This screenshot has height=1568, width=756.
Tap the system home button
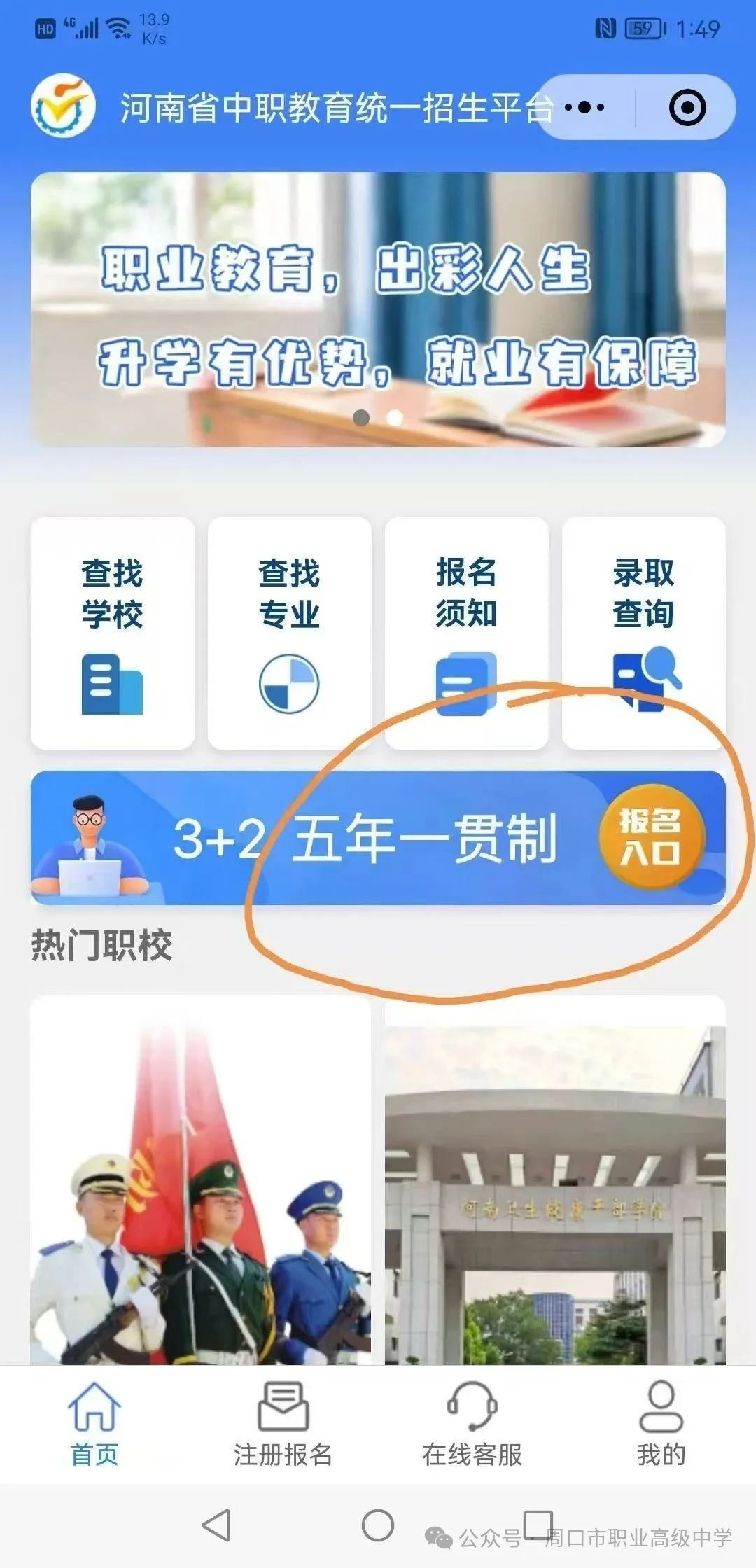pos(378,1524)
